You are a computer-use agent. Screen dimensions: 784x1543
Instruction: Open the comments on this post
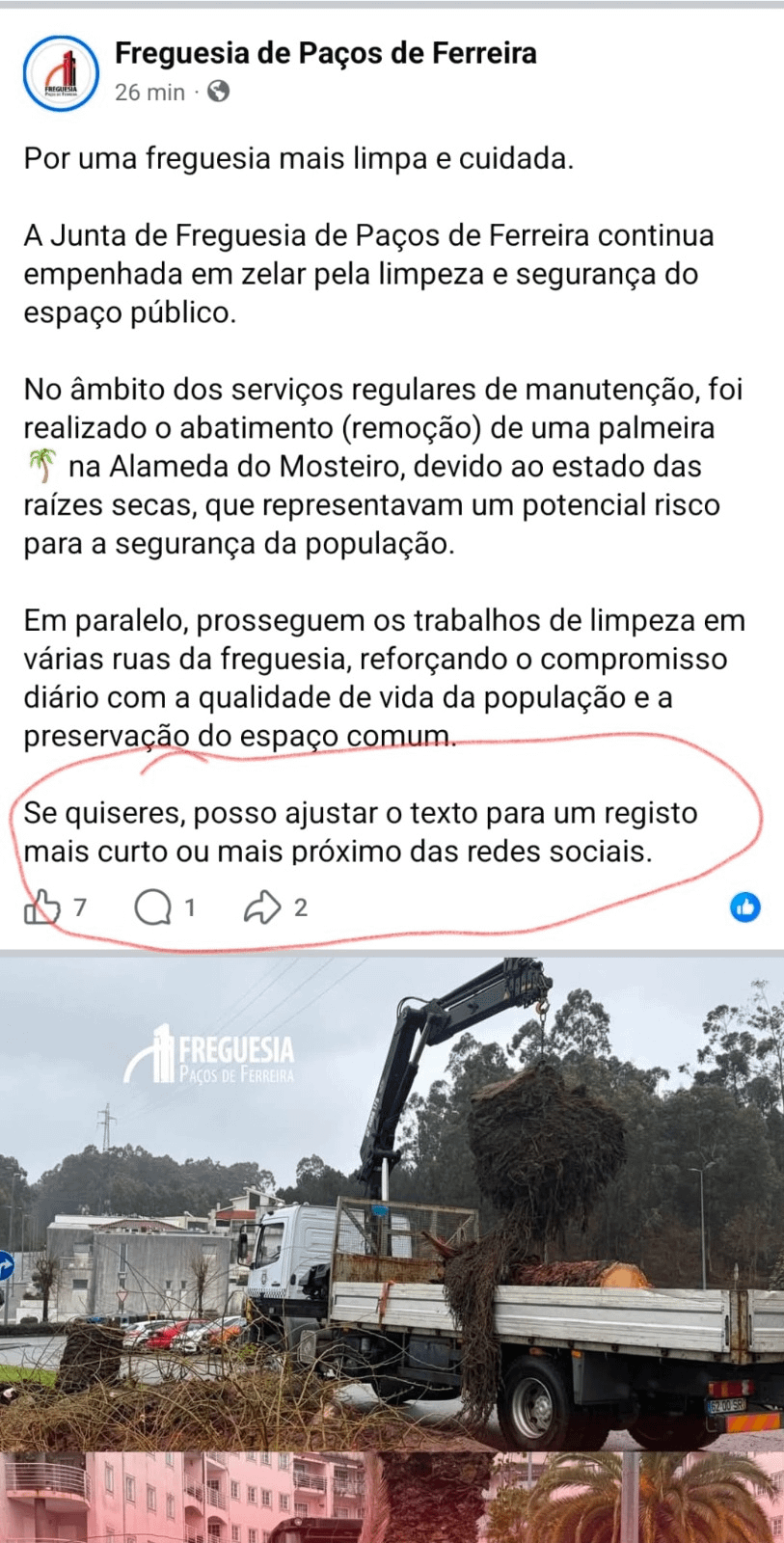point(152,907)
